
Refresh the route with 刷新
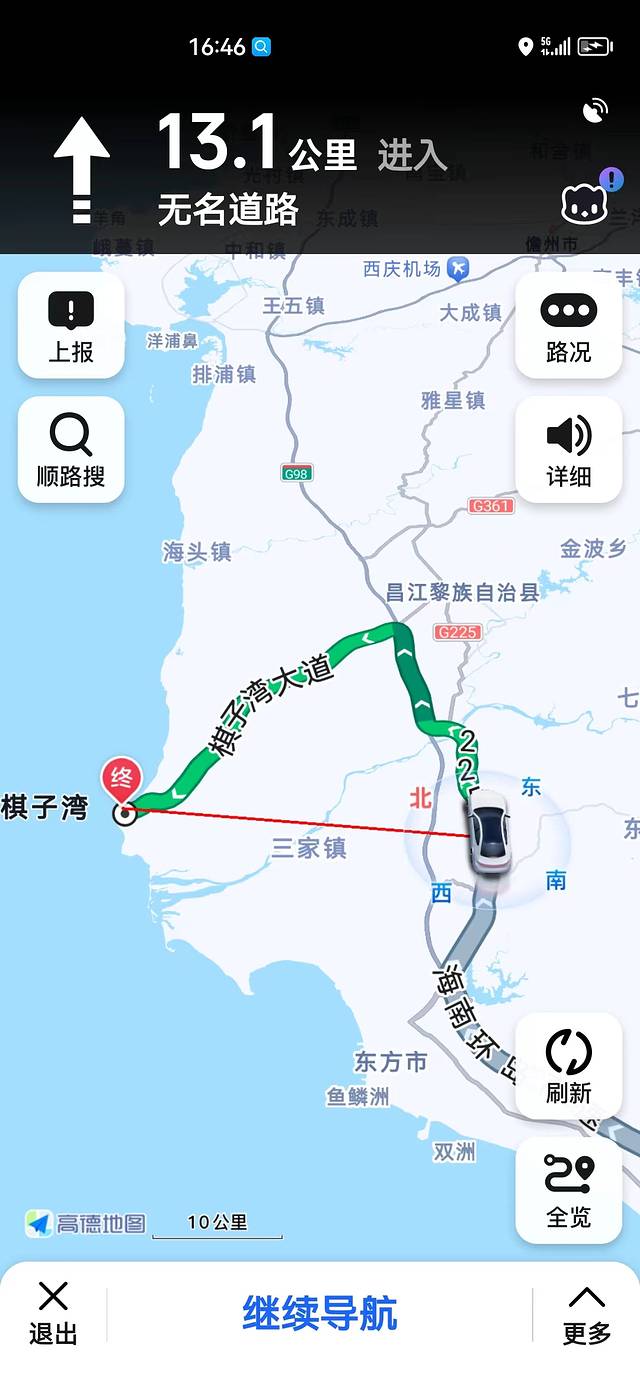pos(568,1066)
